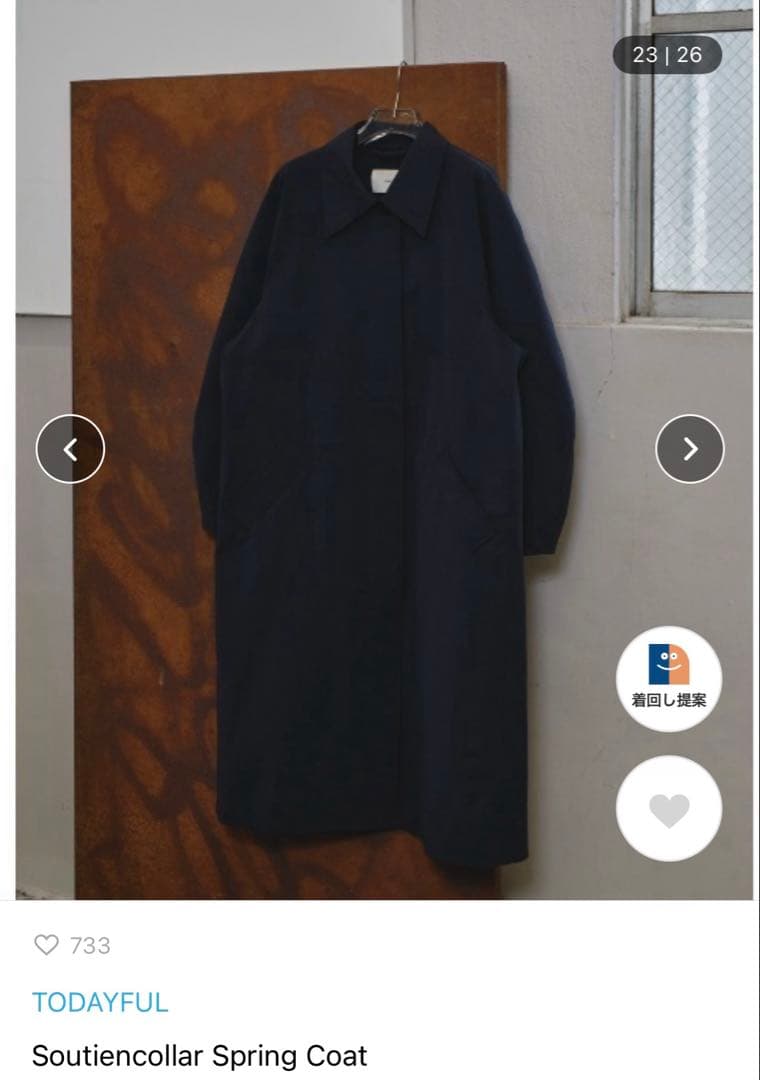
Task: Show the next product photo
Action: point(690,449)
